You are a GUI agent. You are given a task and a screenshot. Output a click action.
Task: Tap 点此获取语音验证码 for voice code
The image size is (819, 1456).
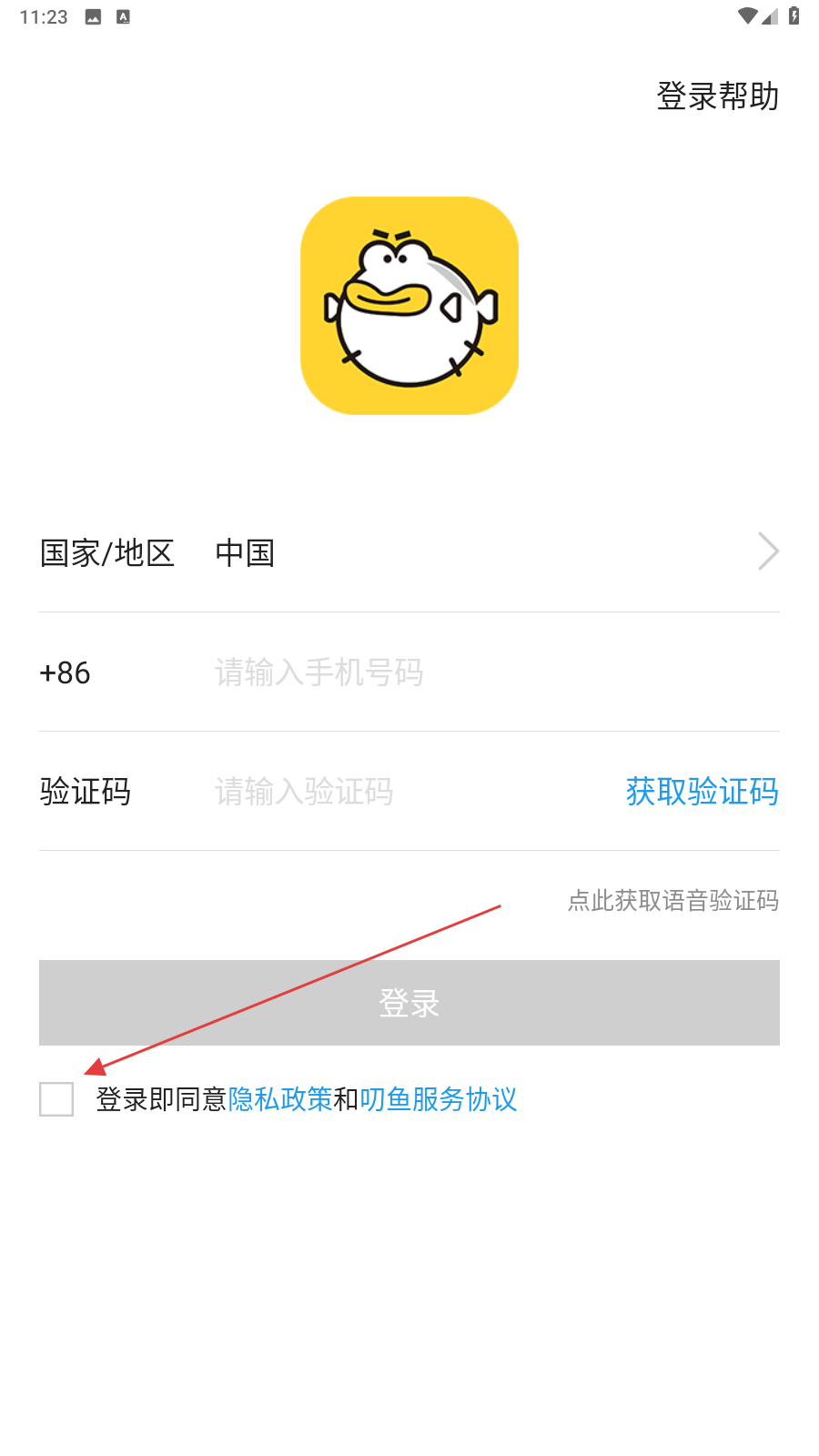(x=673, y=901)
